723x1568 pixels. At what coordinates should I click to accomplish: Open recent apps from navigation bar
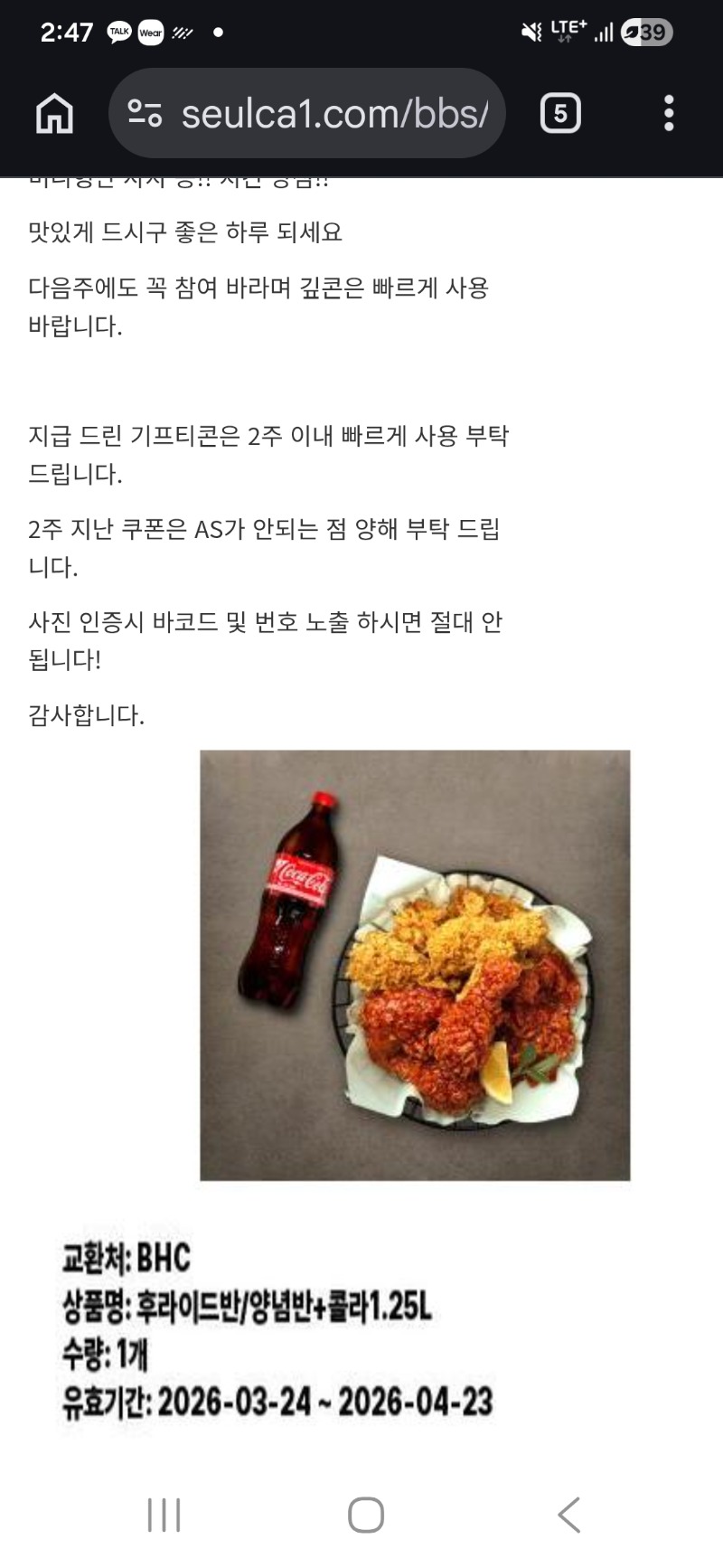[x=164, y=1515]
